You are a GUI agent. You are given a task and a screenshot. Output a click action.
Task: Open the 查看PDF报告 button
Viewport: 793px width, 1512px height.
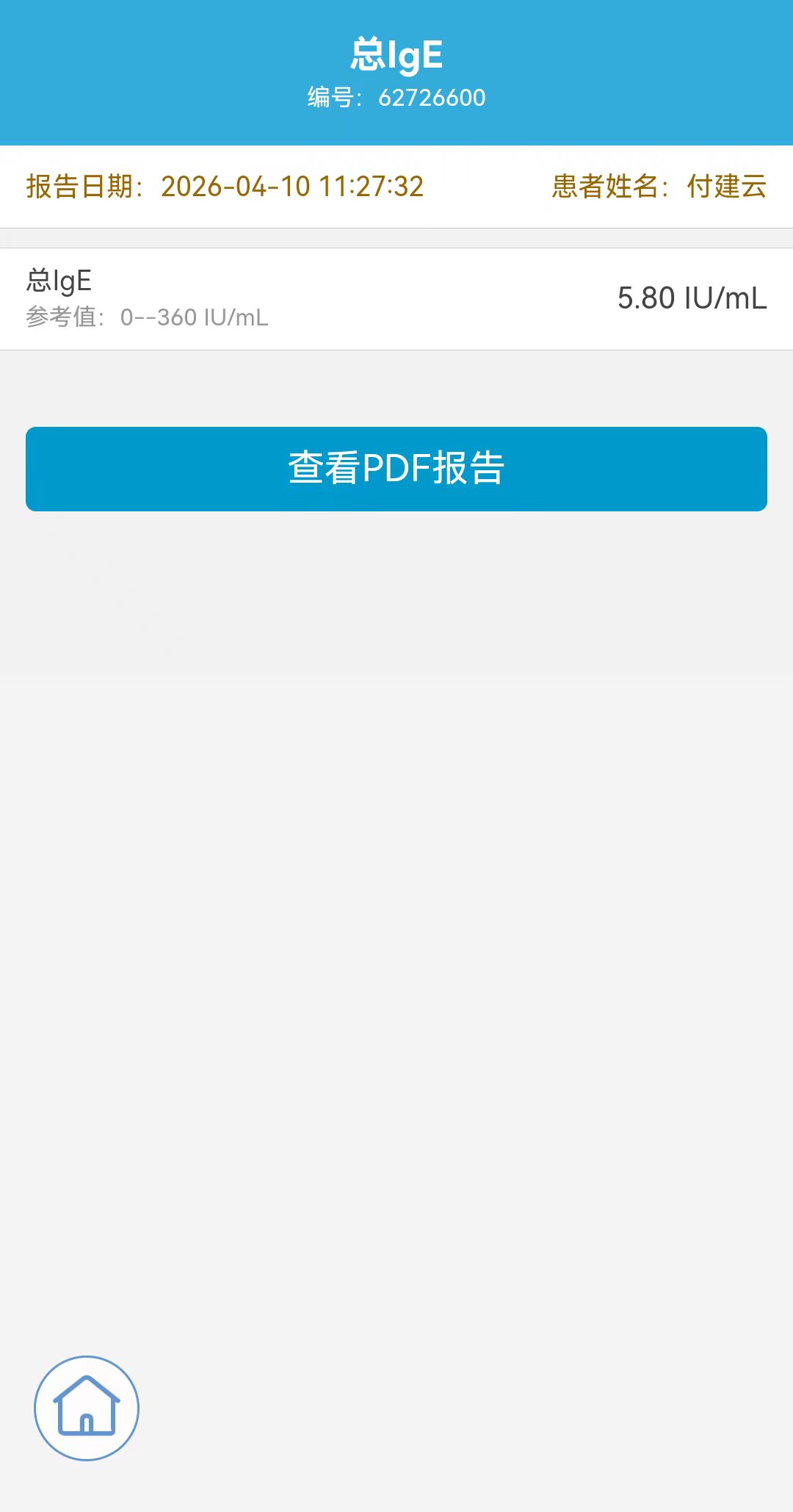(396, 469)
